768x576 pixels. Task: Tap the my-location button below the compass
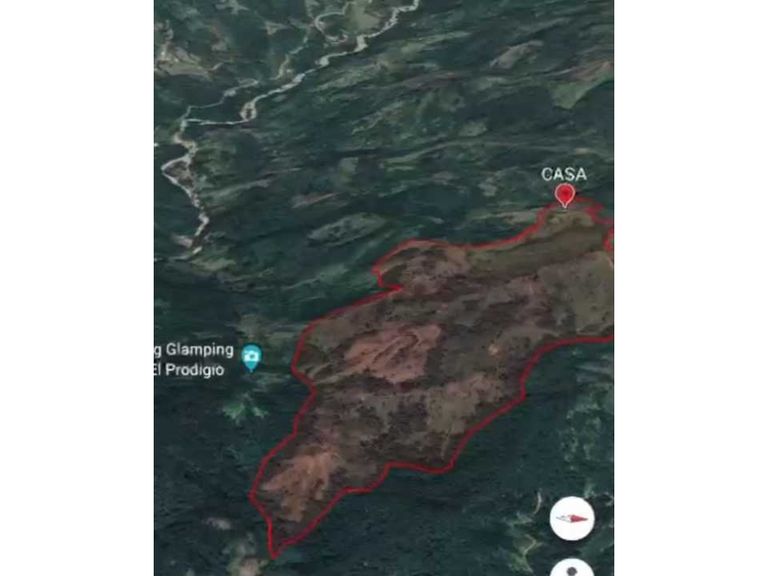coord(572,567)
